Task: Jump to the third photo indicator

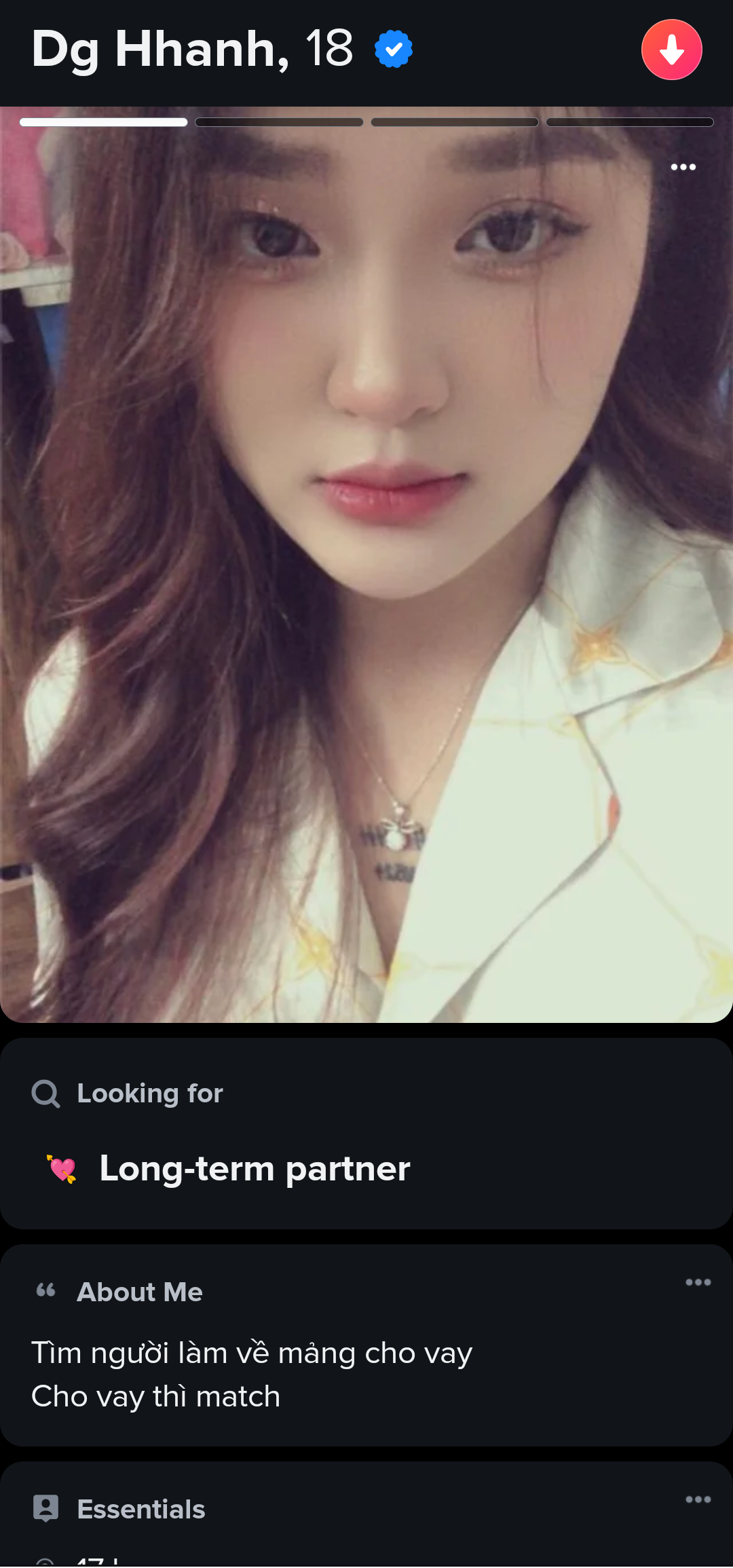Action: pos(455,122)
